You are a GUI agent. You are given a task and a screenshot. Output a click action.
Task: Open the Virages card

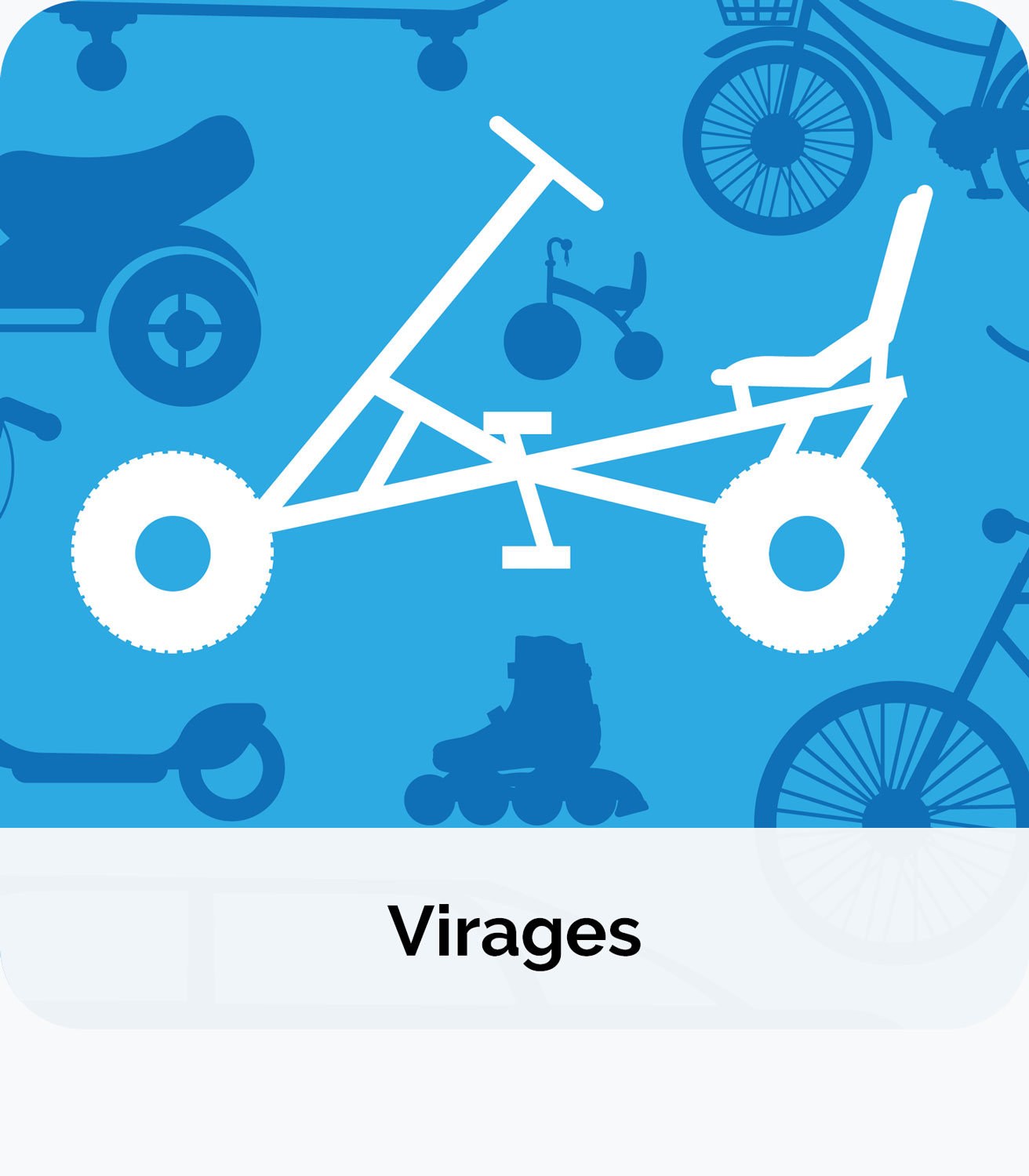click(x=514, y=931)
